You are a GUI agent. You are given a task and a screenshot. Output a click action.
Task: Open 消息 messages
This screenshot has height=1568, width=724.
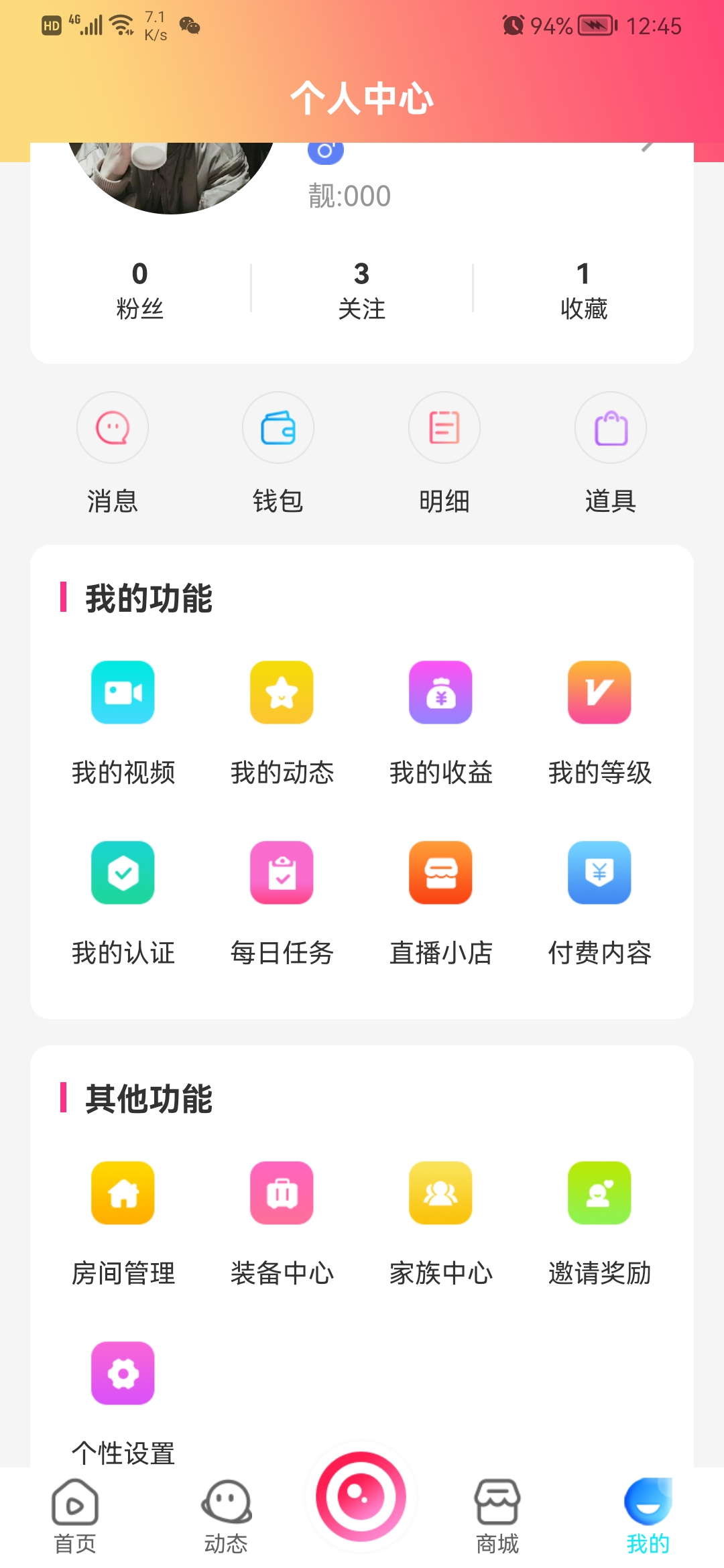(x=113, y=429)
